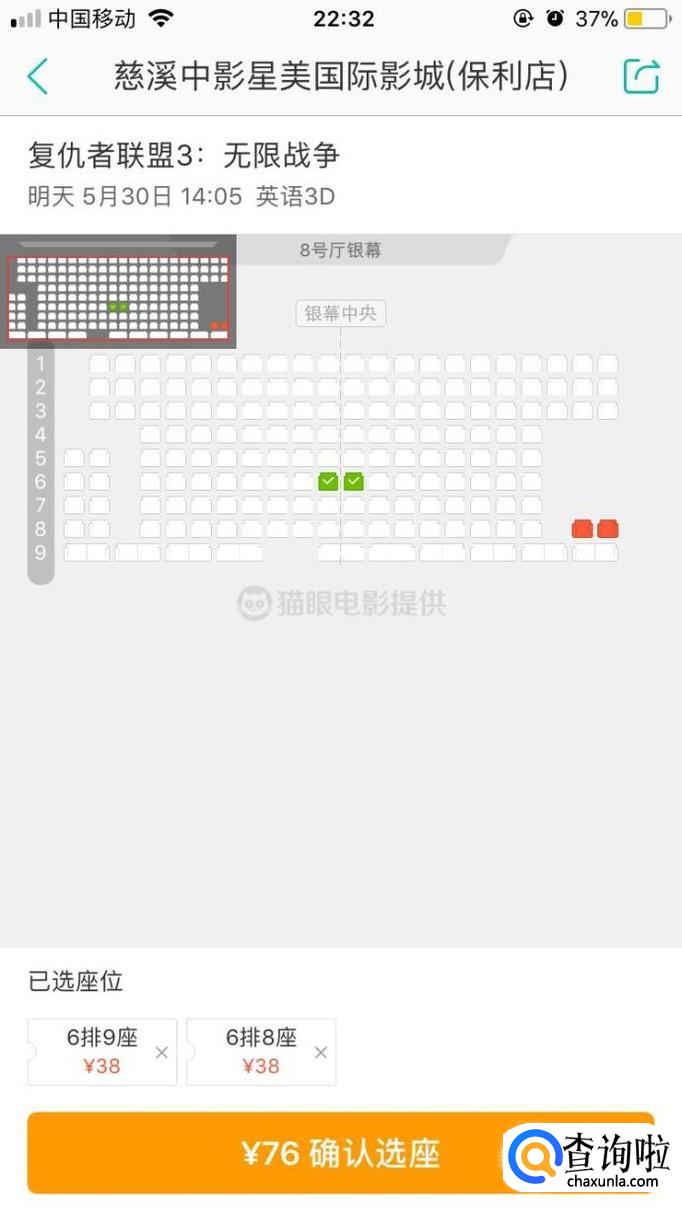Deselect the left green checked seat in row 6

click(328, 482)
